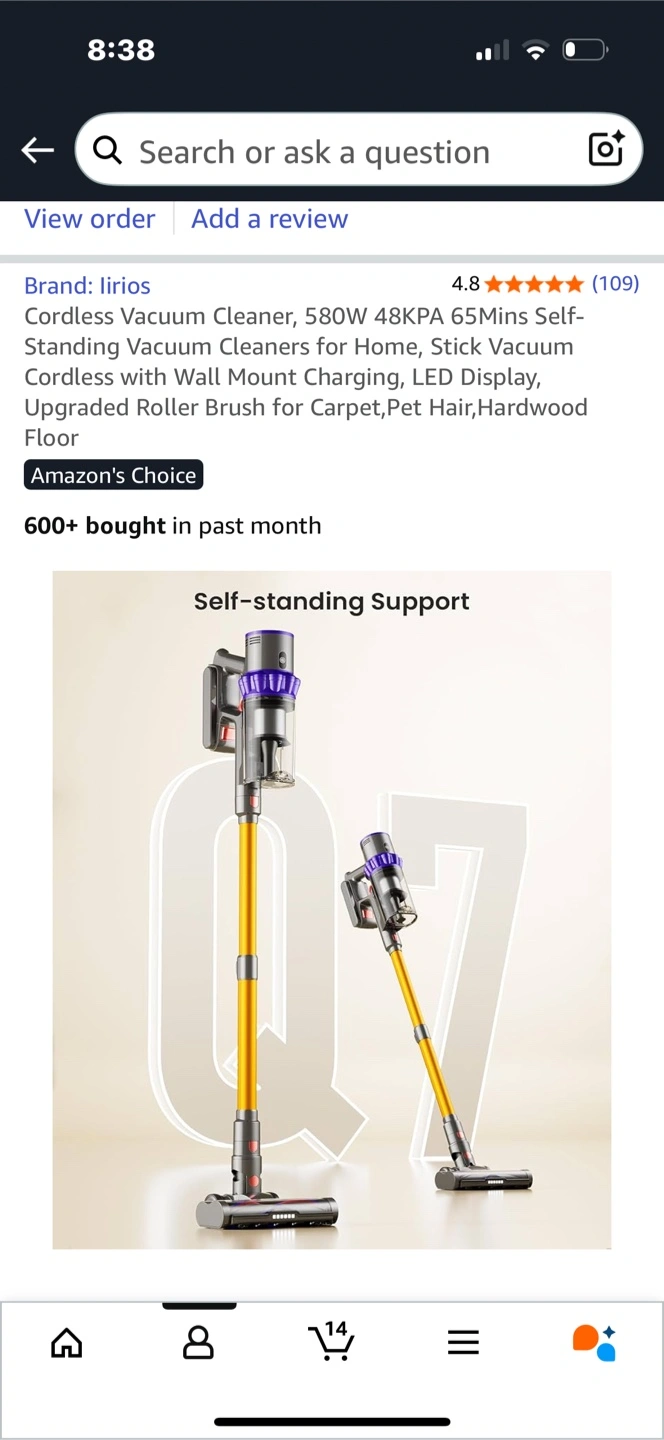664x1440 pixels.
Task: Open the cart with 14 items
Action: pos(330,1341)
